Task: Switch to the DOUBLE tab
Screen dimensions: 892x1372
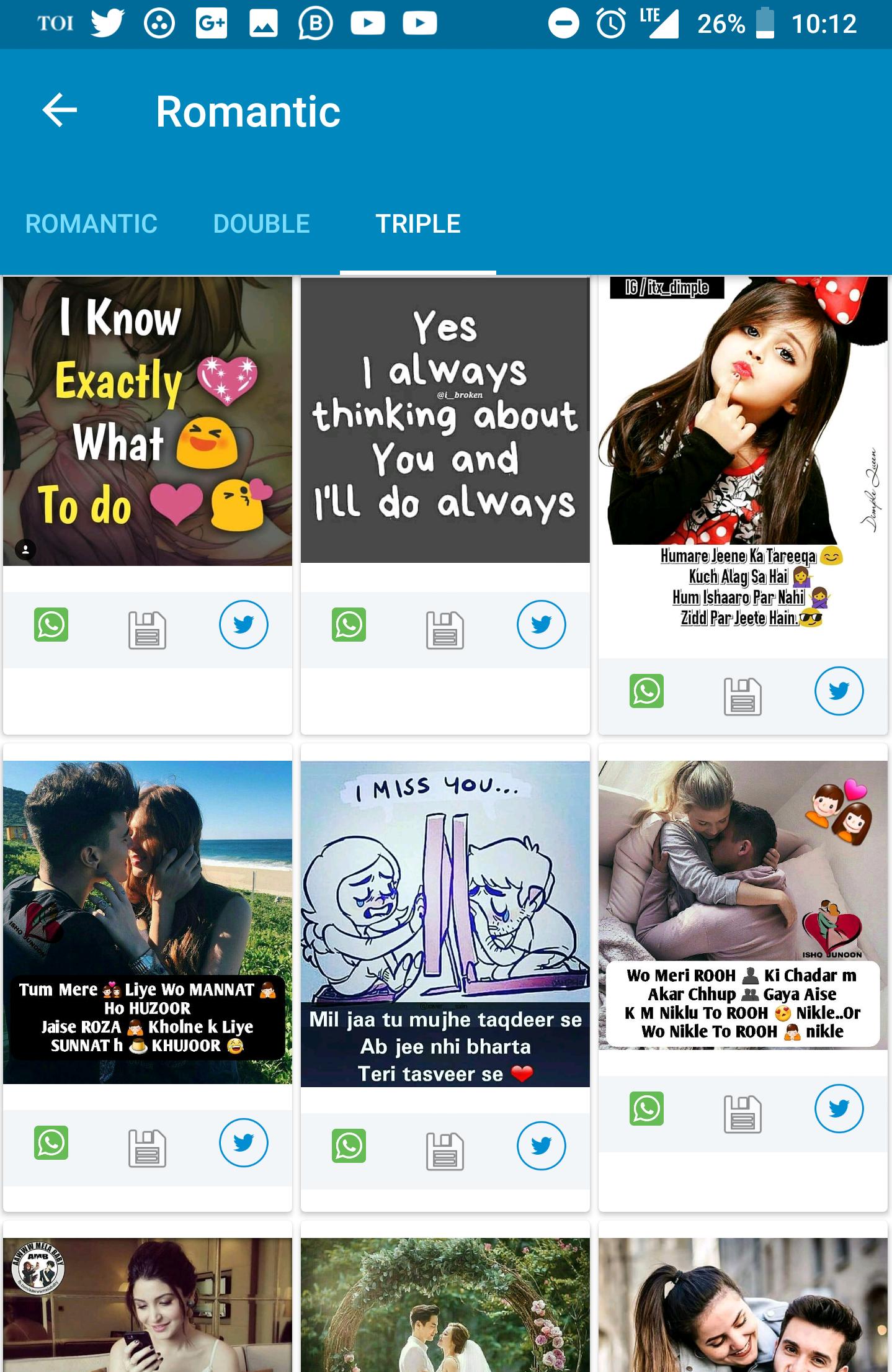Action: click(x=261, y=224)
